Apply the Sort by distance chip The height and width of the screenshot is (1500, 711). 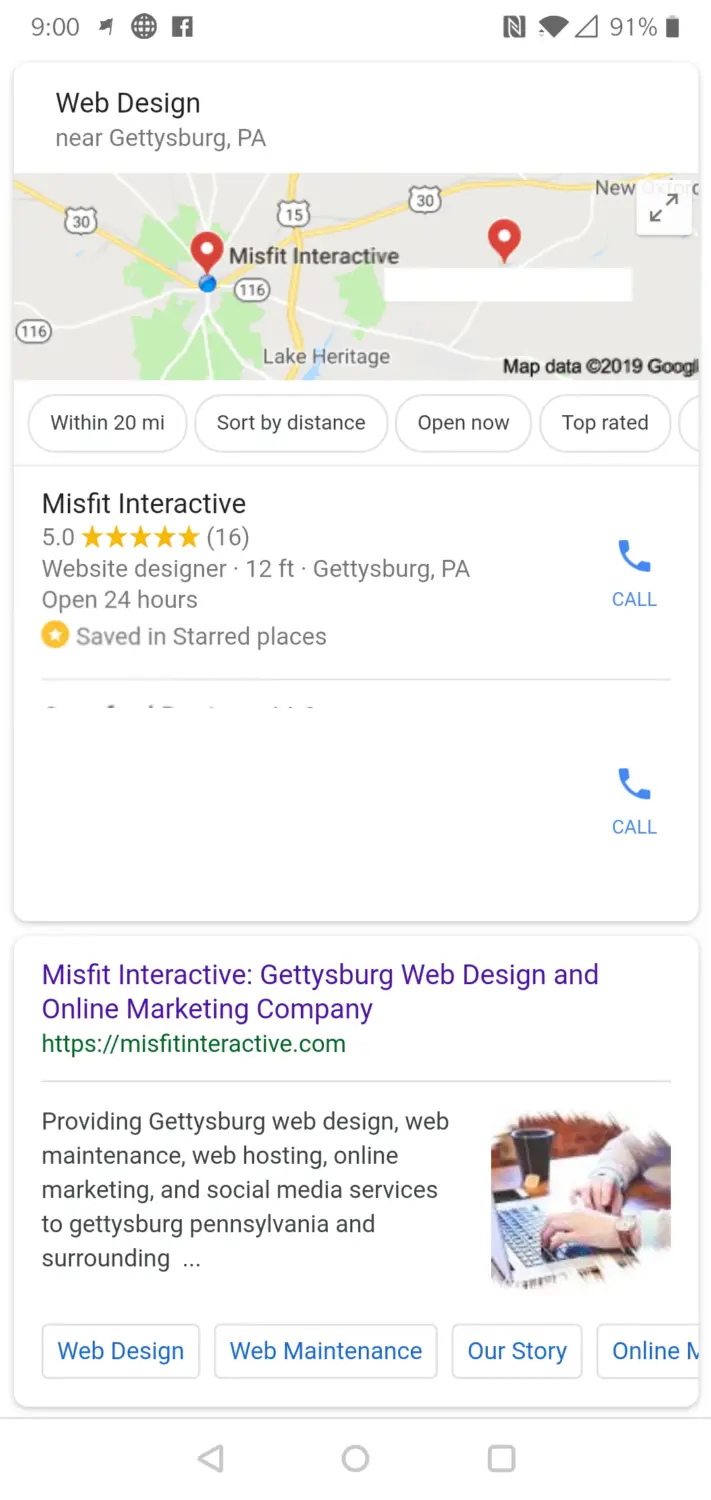click(291, 423)
